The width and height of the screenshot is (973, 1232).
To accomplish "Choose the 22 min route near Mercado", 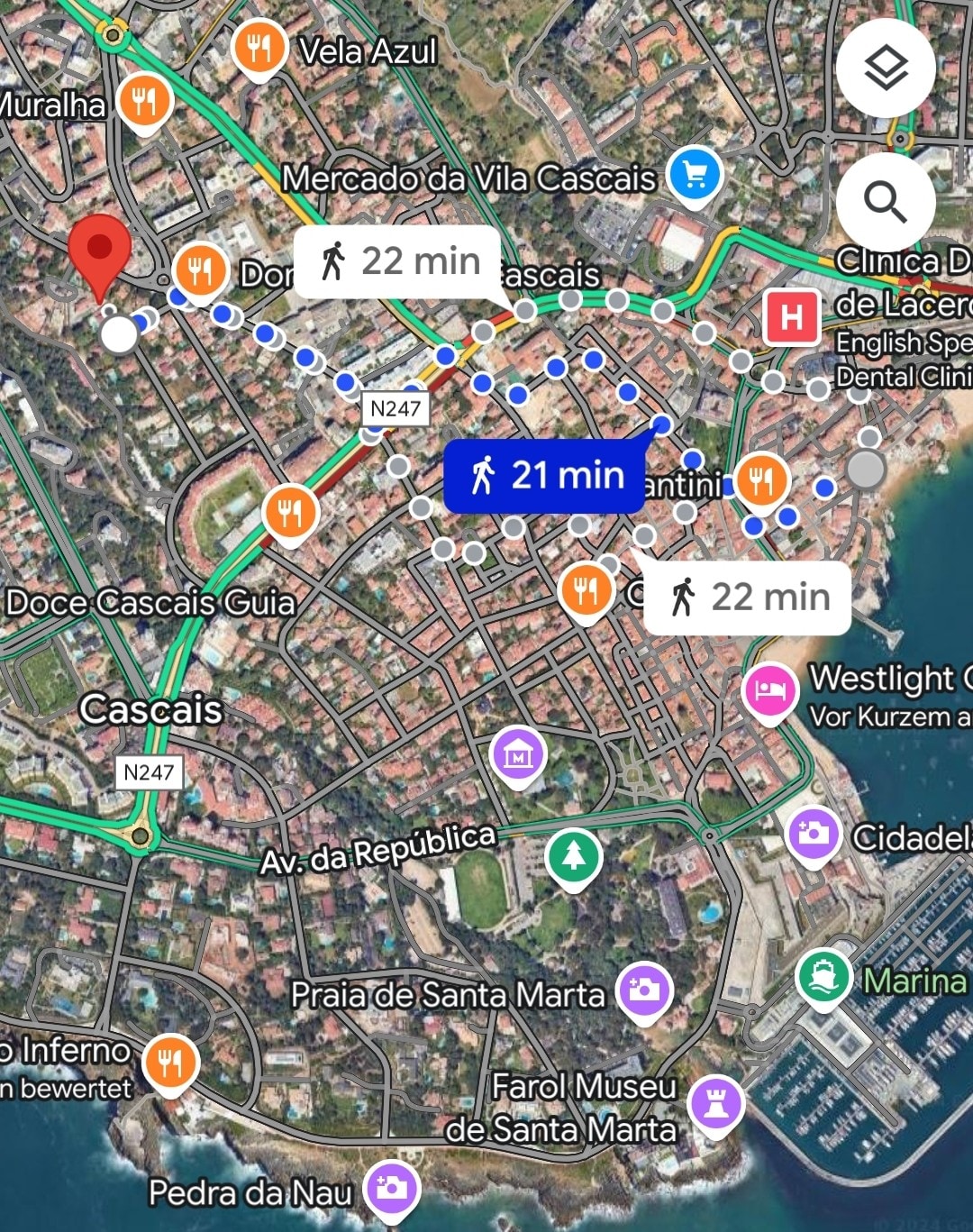I will pyautogui.click(x=397, y=261).
